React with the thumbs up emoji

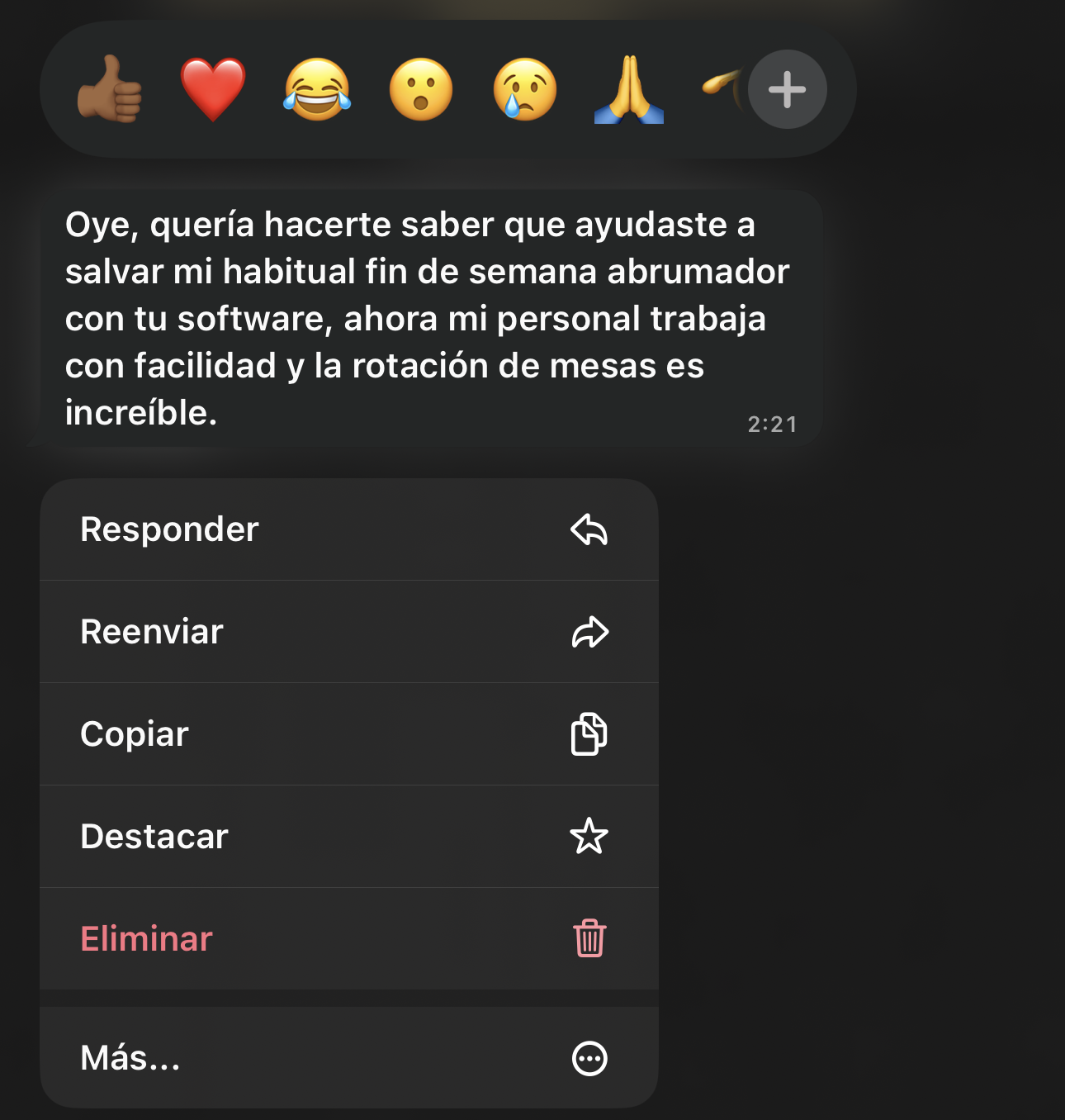coord(110,89)
